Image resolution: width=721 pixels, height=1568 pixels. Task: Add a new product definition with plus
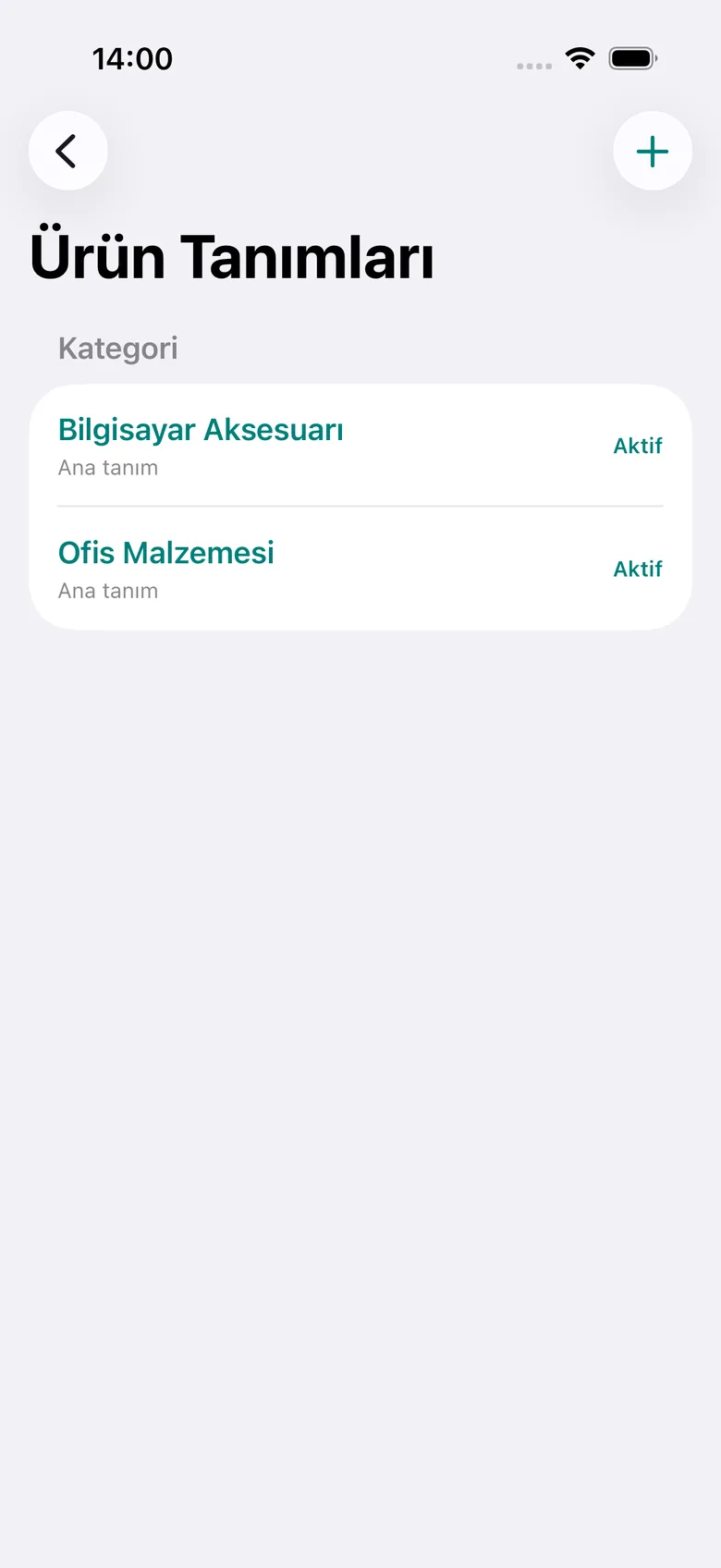click(x=653, y=151)
